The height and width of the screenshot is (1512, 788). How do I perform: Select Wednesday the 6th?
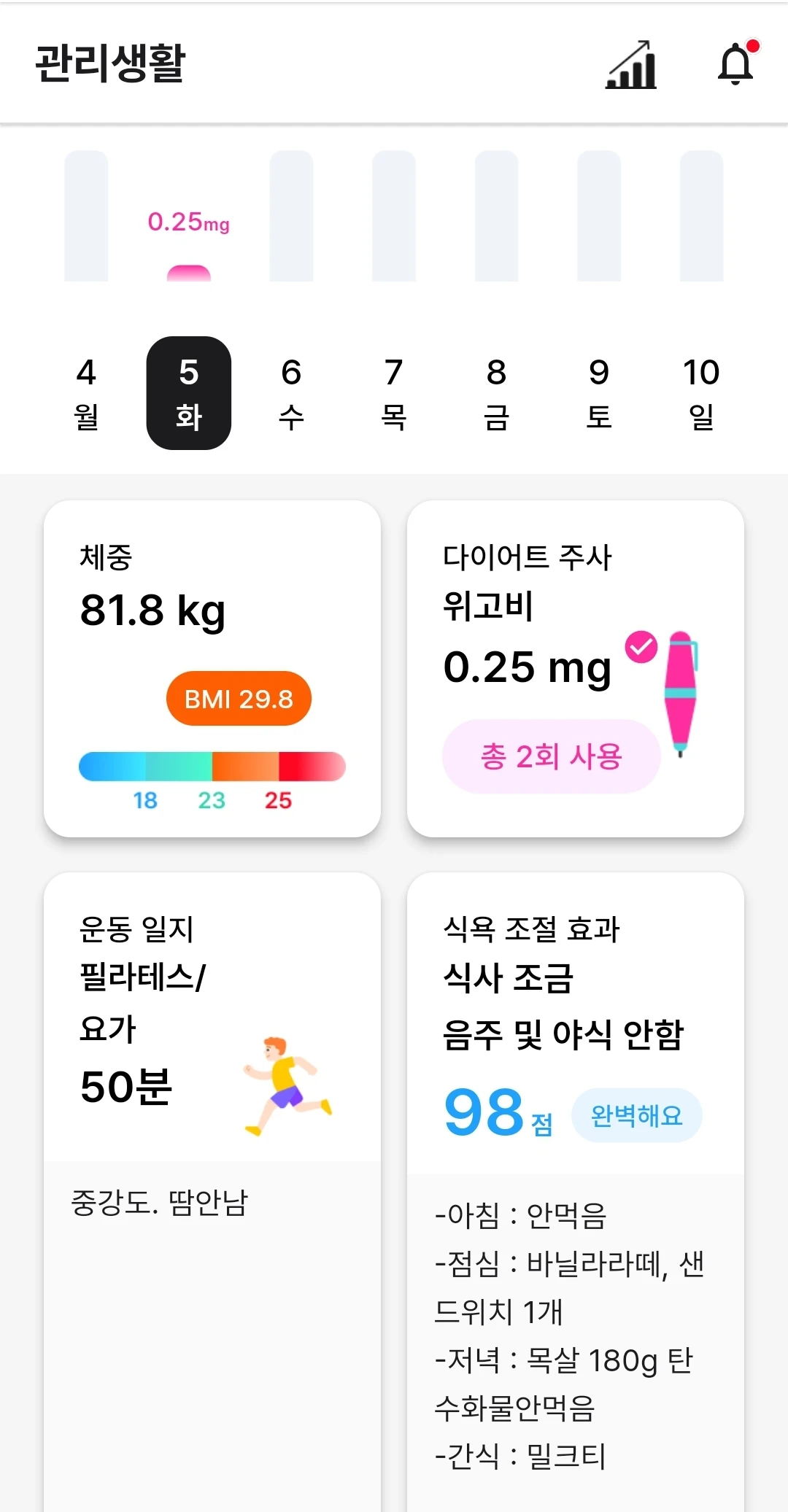tap(291, 393)
